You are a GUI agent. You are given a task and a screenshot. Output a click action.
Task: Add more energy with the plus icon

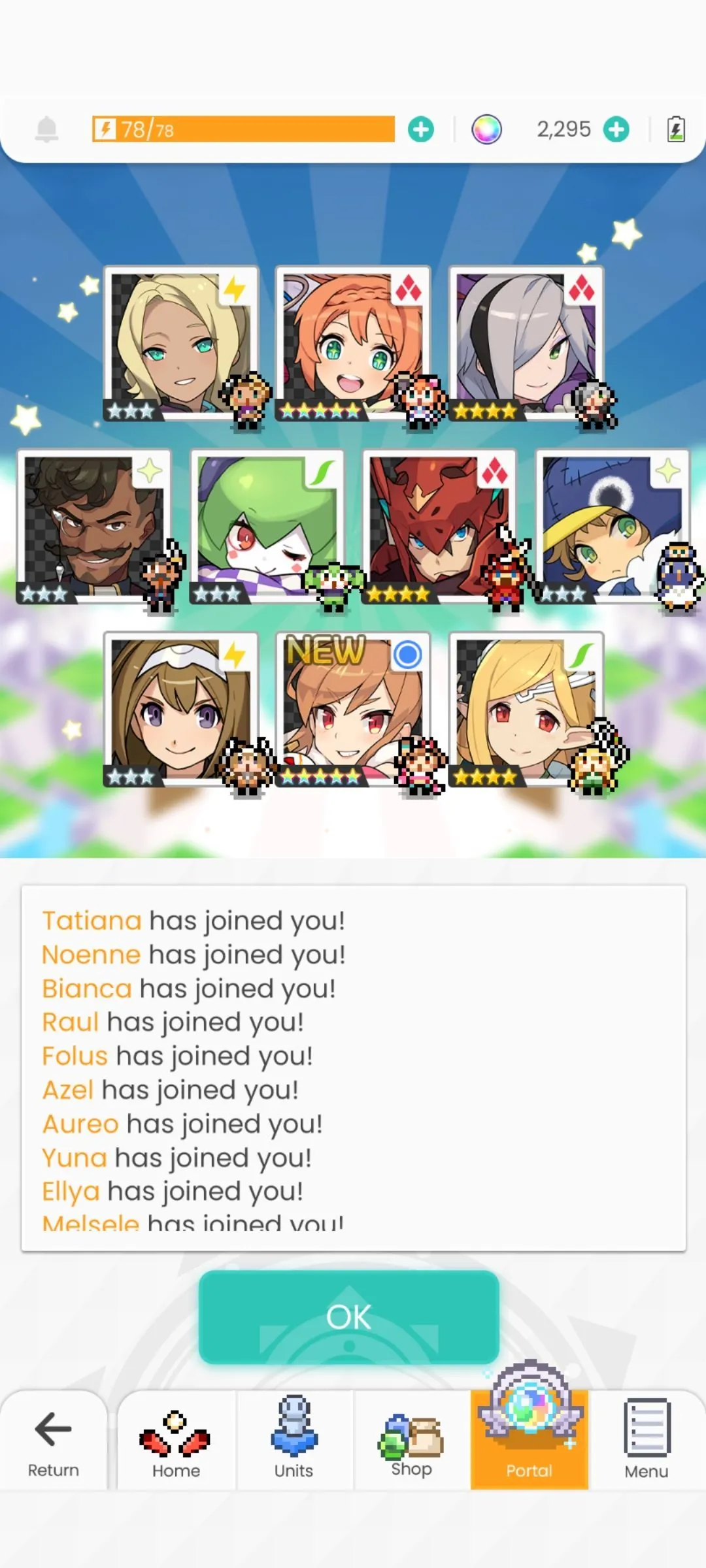(x=420, y=129)
